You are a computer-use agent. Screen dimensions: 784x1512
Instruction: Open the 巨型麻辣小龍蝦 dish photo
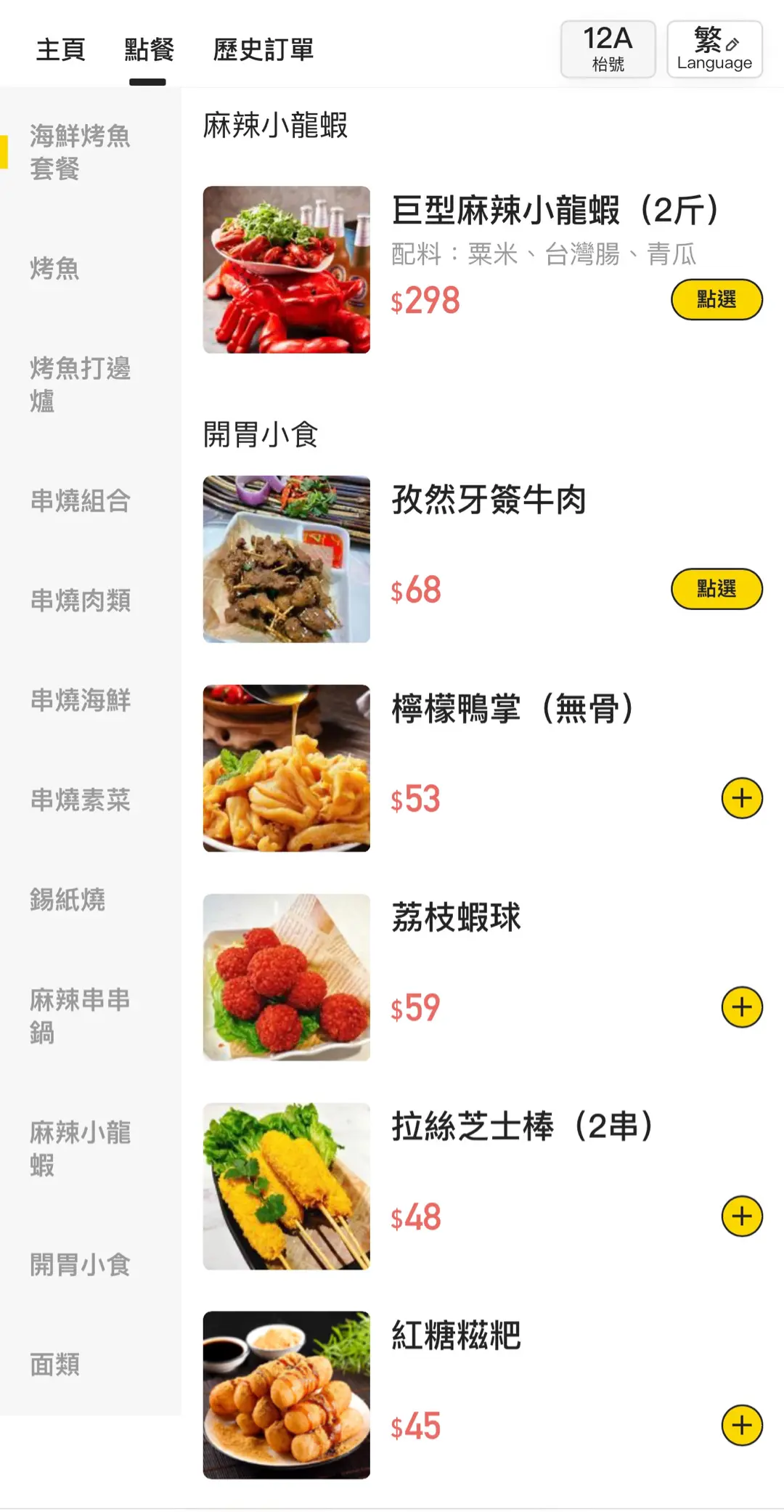point(286,269)
